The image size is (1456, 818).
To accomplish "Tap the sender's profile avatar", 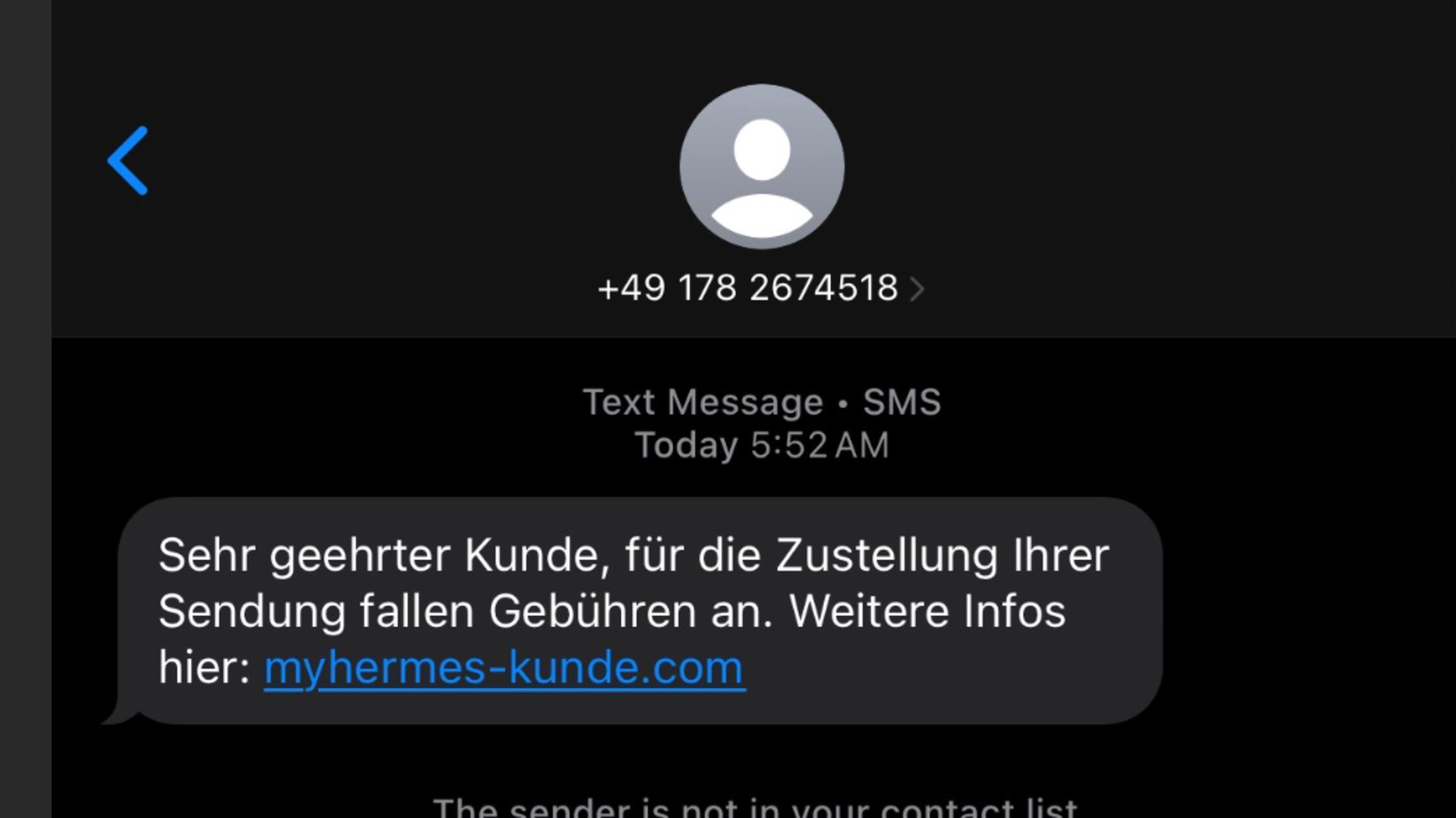I will point(762,166).
